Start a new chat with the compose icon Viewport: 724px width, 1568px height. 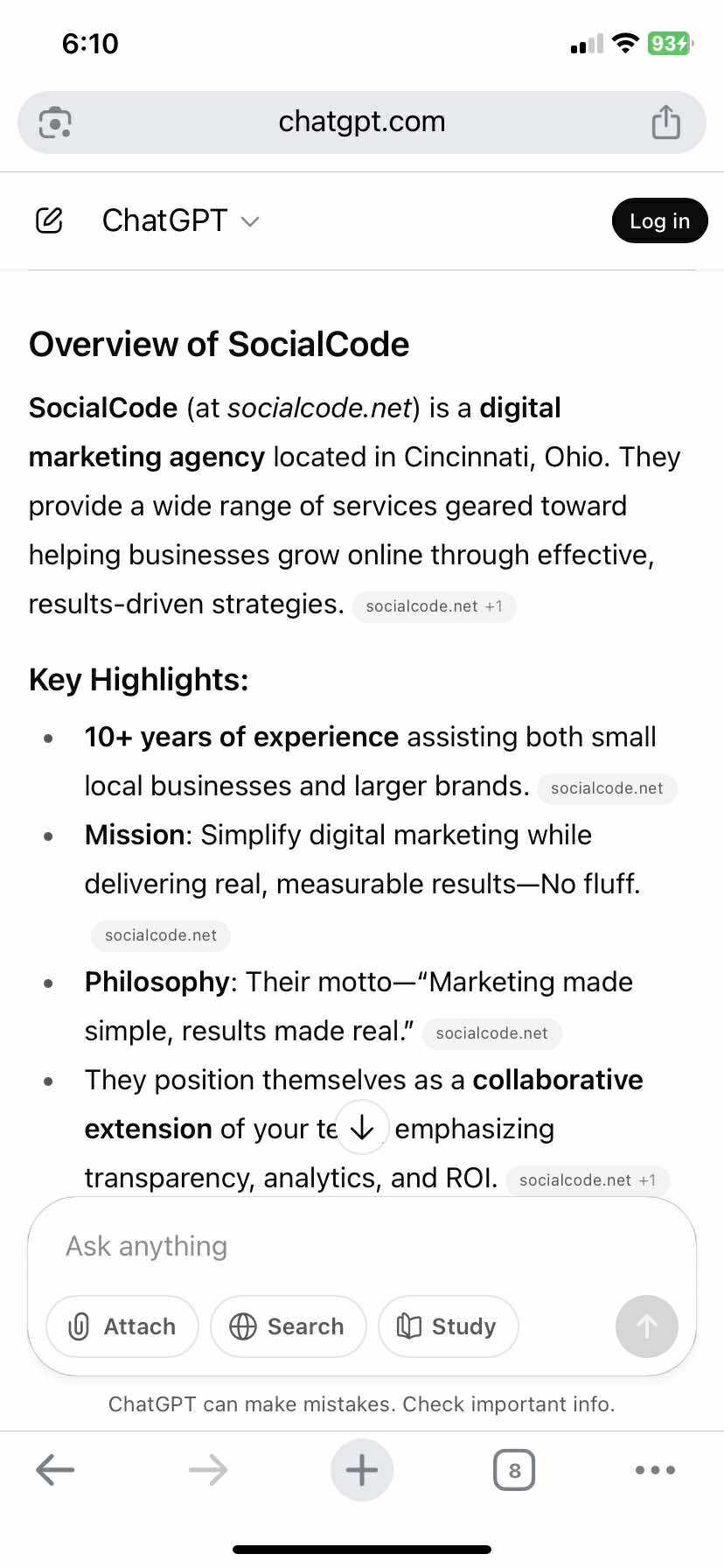(49, 220)
